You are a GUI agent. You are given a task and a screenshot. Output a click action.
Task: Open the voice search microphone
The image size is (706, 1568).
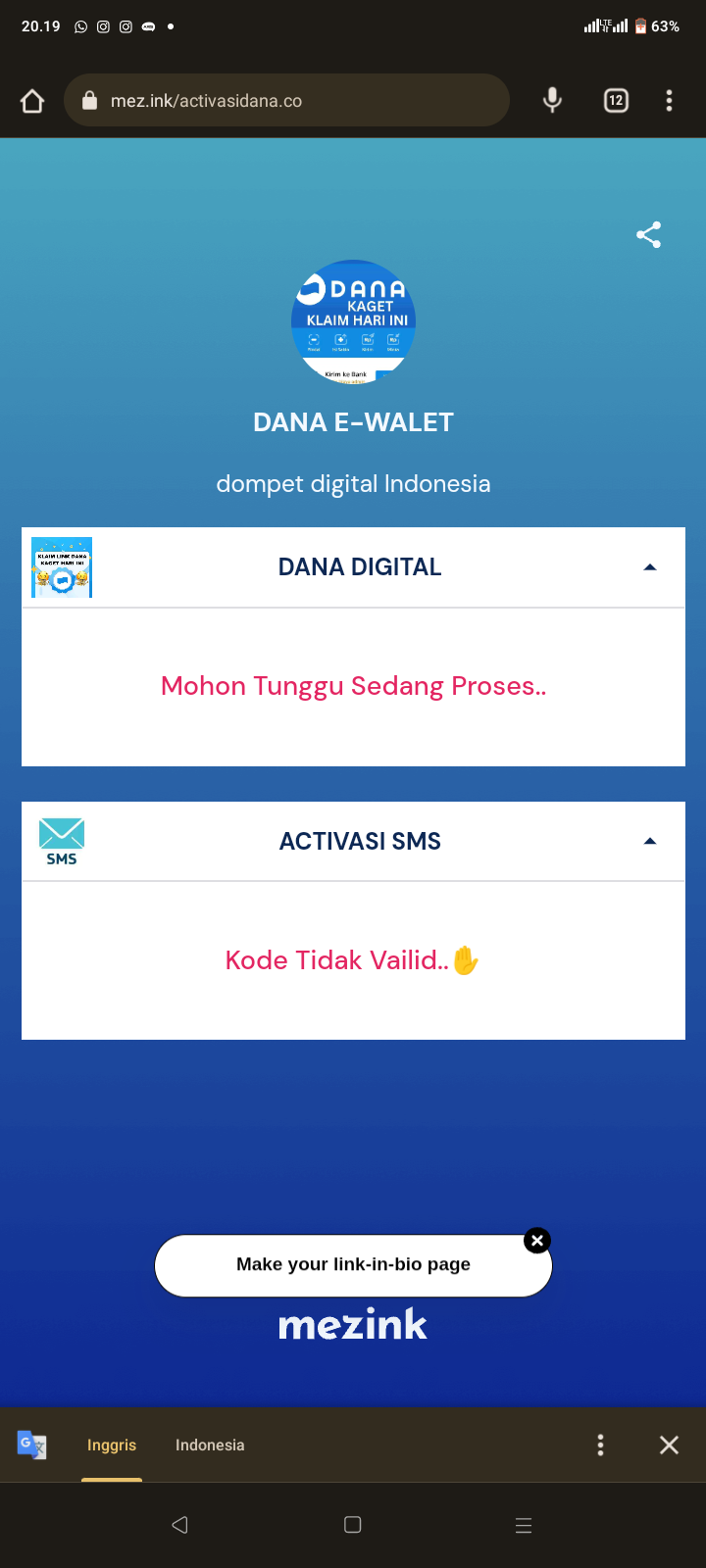point(551,99)
